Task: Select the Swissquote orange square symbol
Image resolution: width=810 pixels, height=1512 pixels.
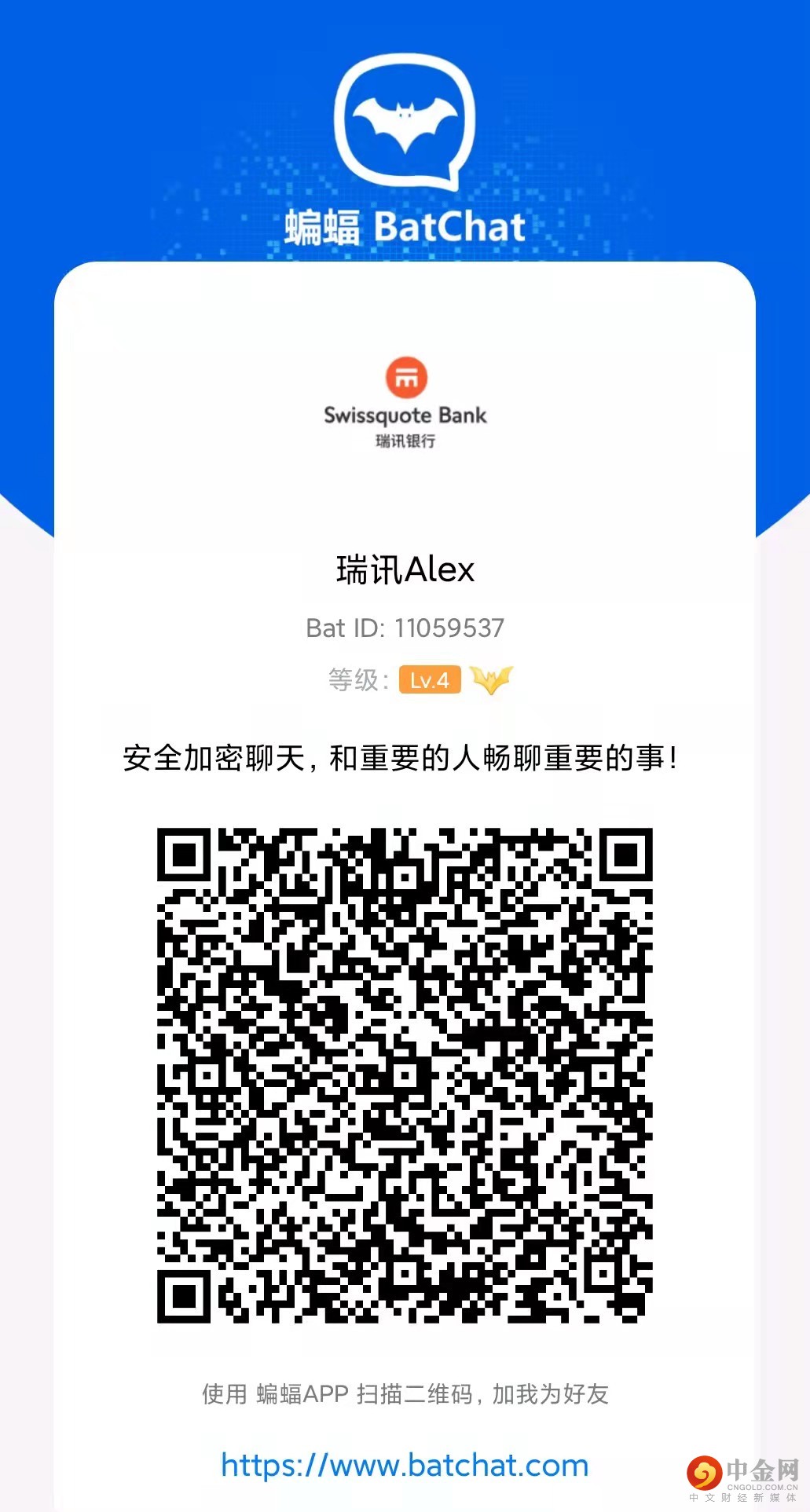Action: click(406, 379)
